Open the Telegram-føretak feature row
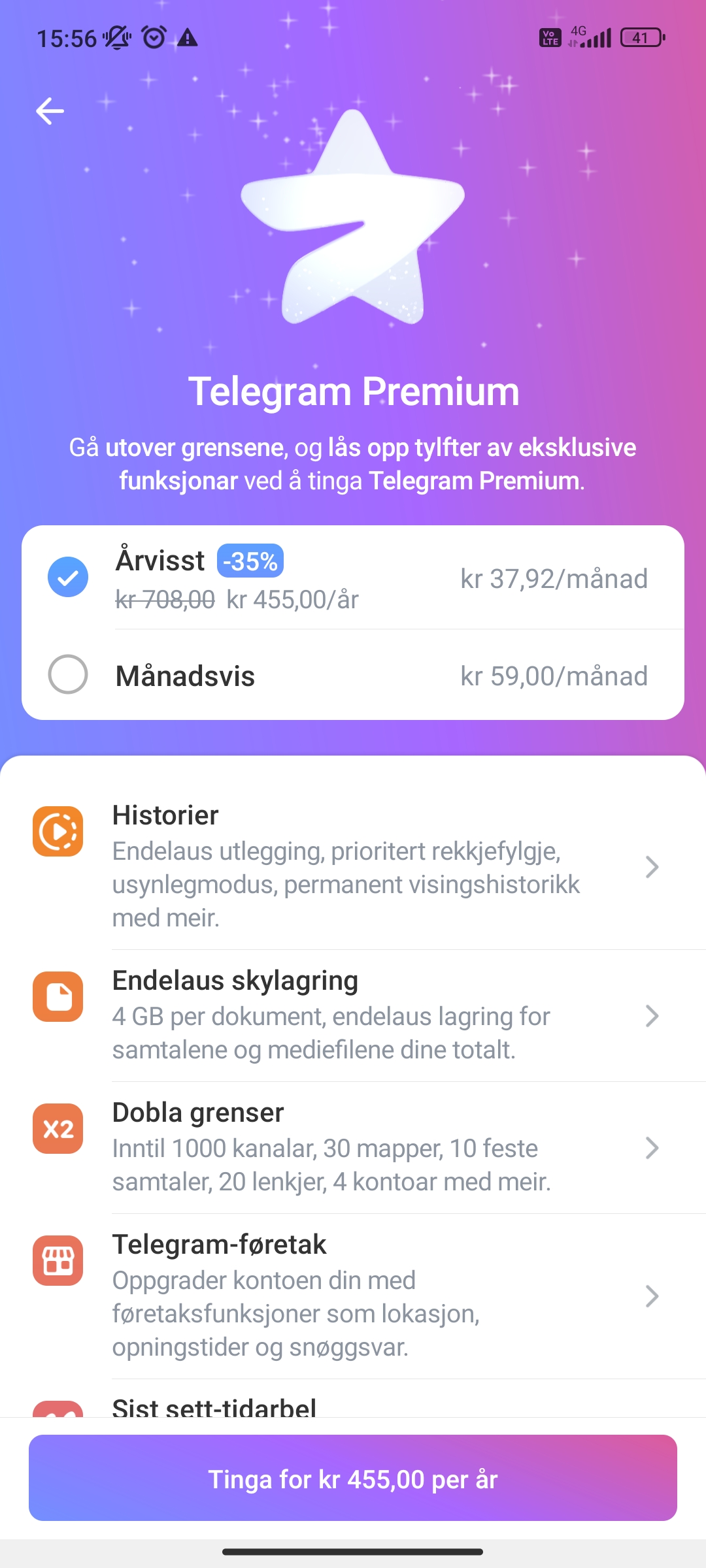The height and width of the screenshot is (1568, 706). point(353,1295)
